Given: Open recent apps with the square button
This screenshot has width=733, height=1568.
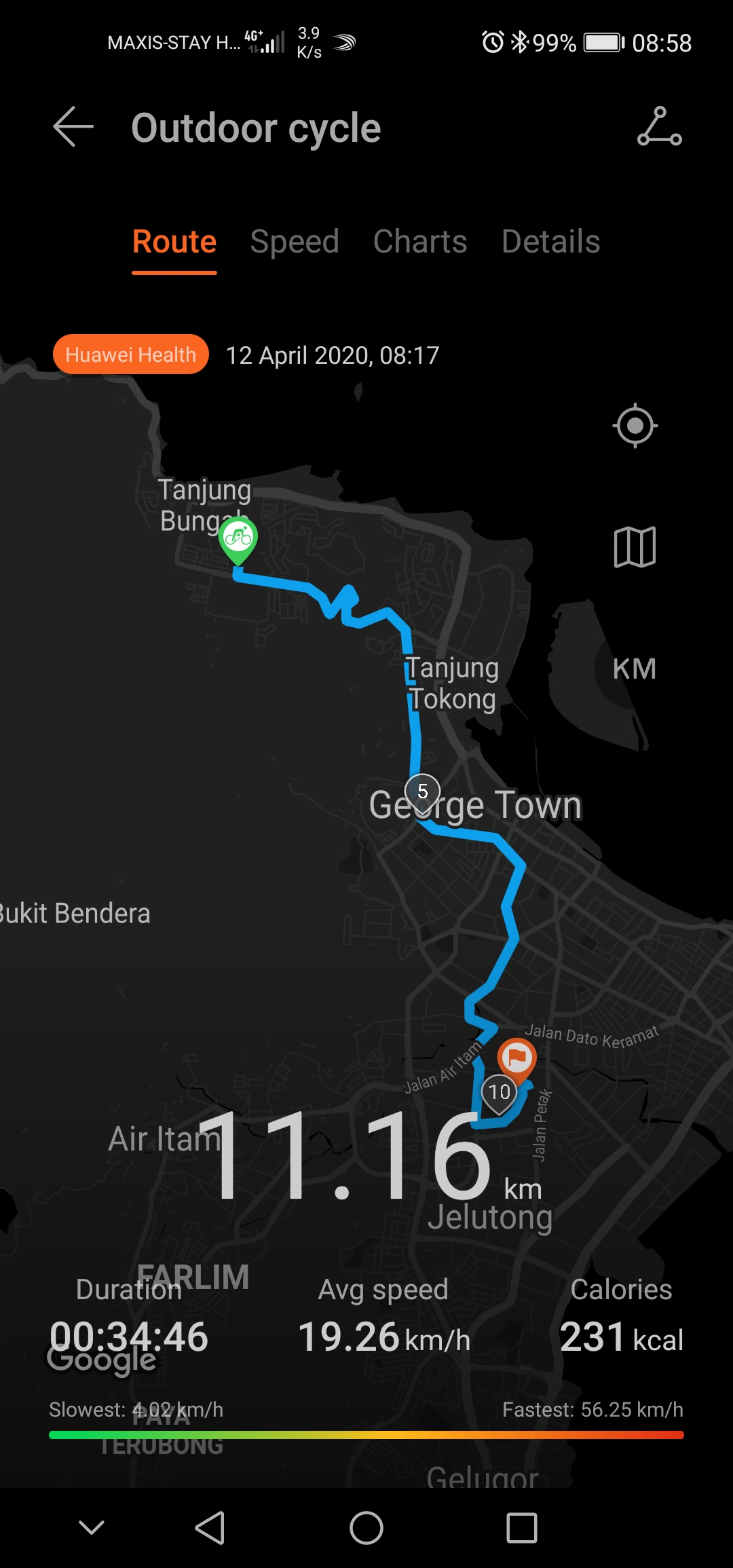Looking at the screenshot, I should click(x=522, y=1528).
